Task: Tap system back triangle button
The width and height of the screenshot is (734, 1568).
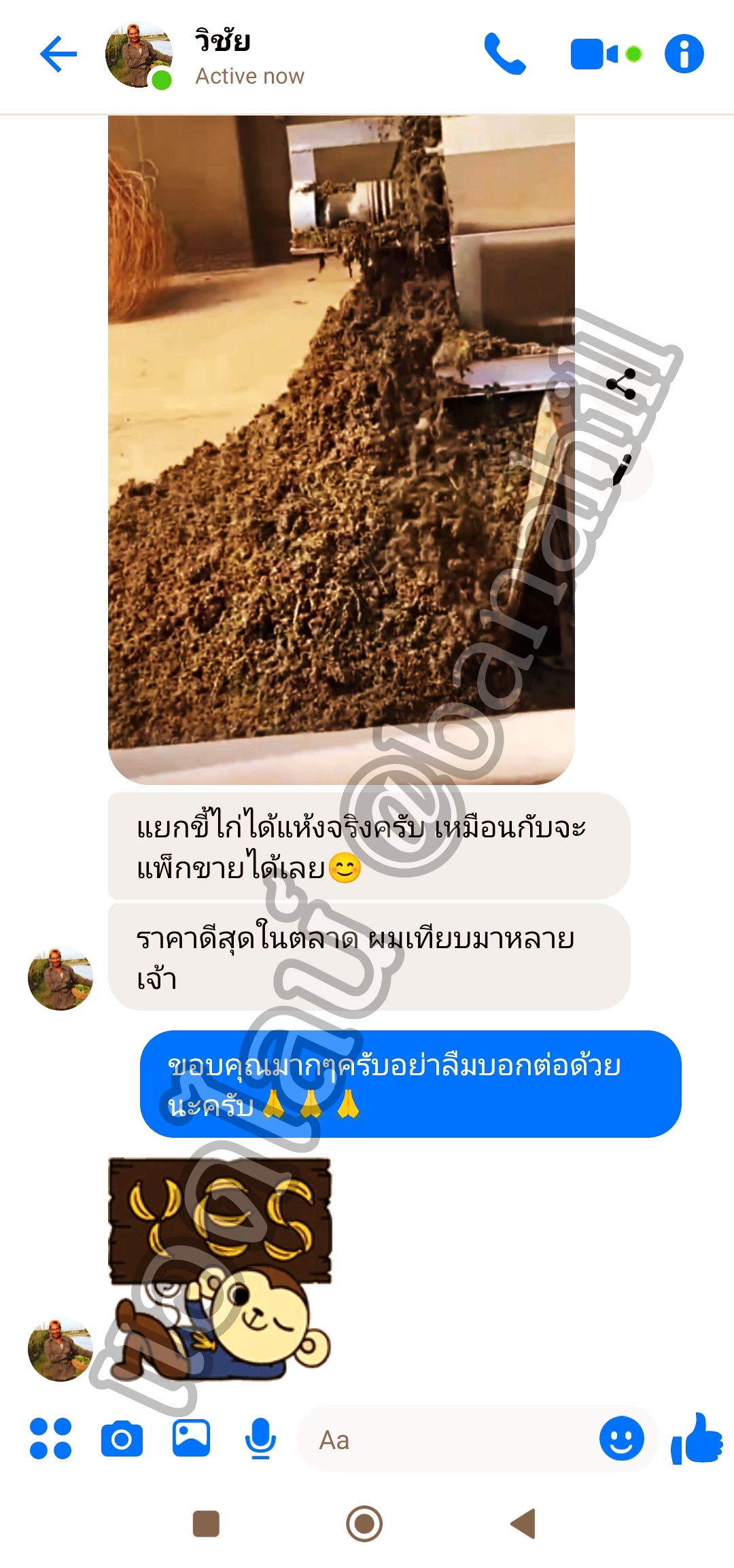Action: click(x=524, y=1524)
